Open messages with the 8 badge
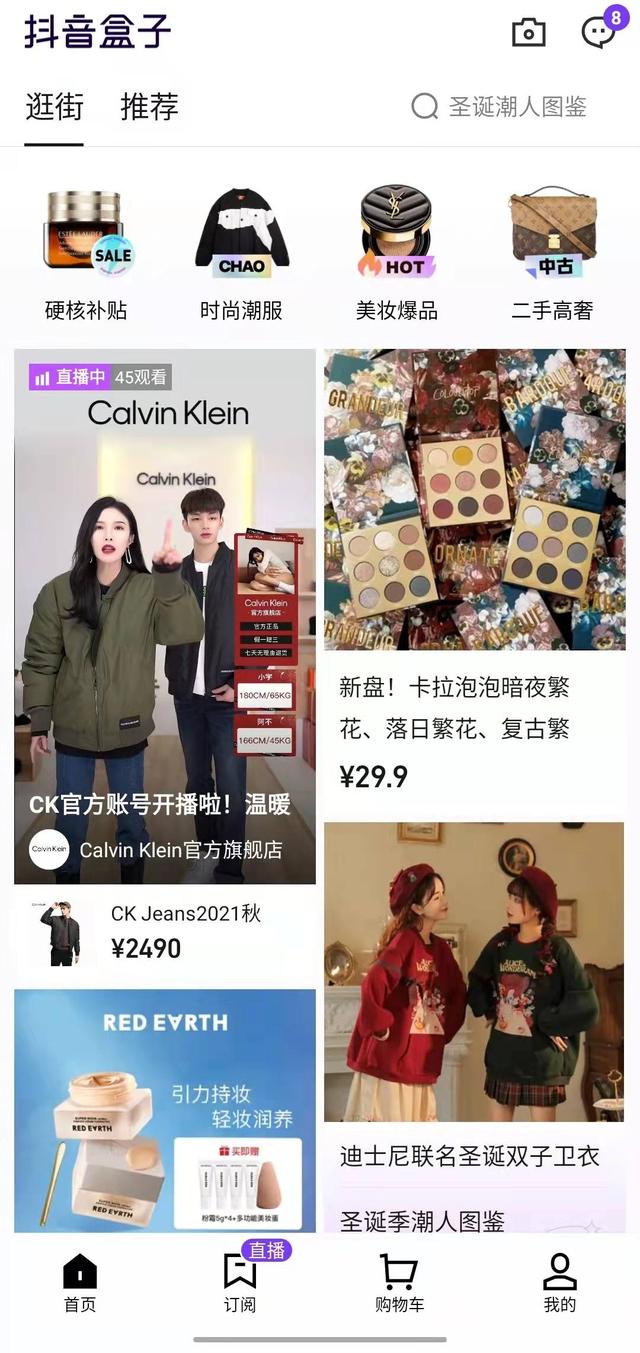 599,32
